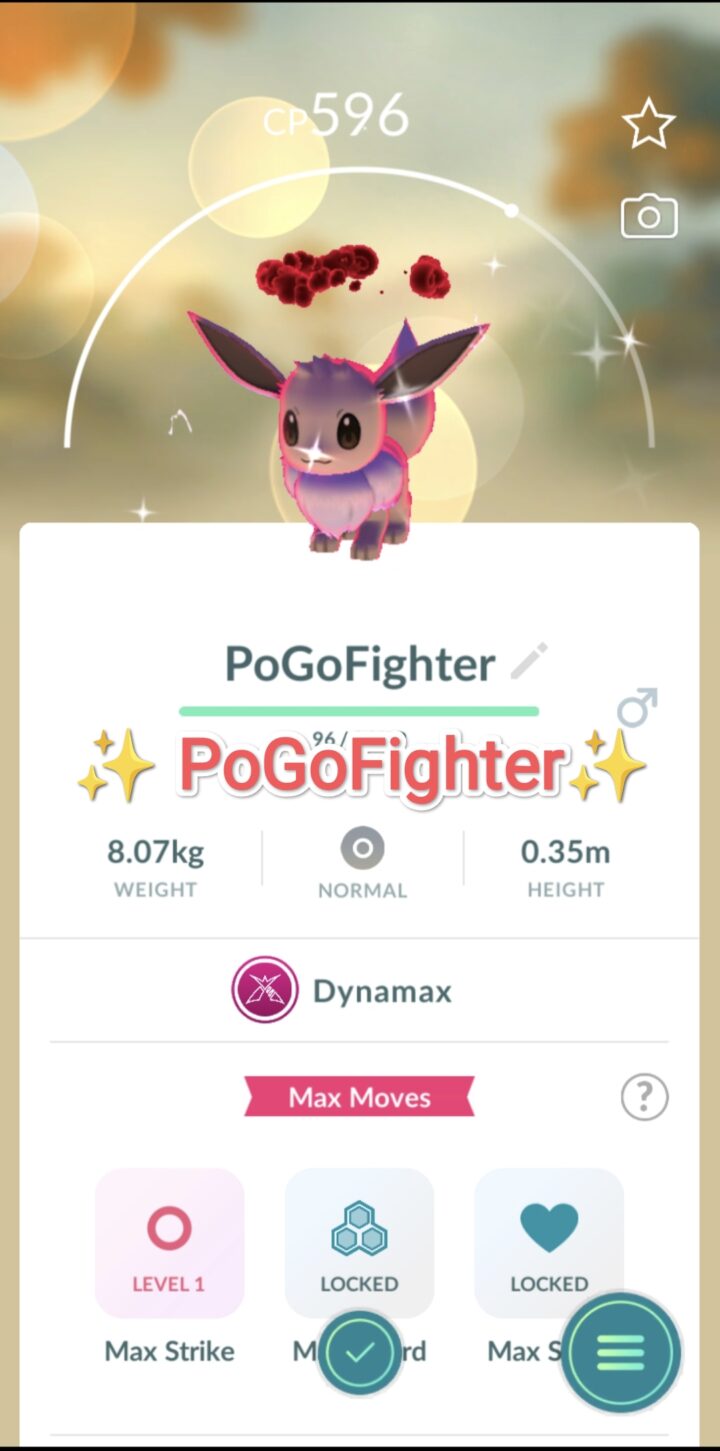
Task: Open the Dynamax symbol icon
Action: pyautogui.click(x=261, y=990)
